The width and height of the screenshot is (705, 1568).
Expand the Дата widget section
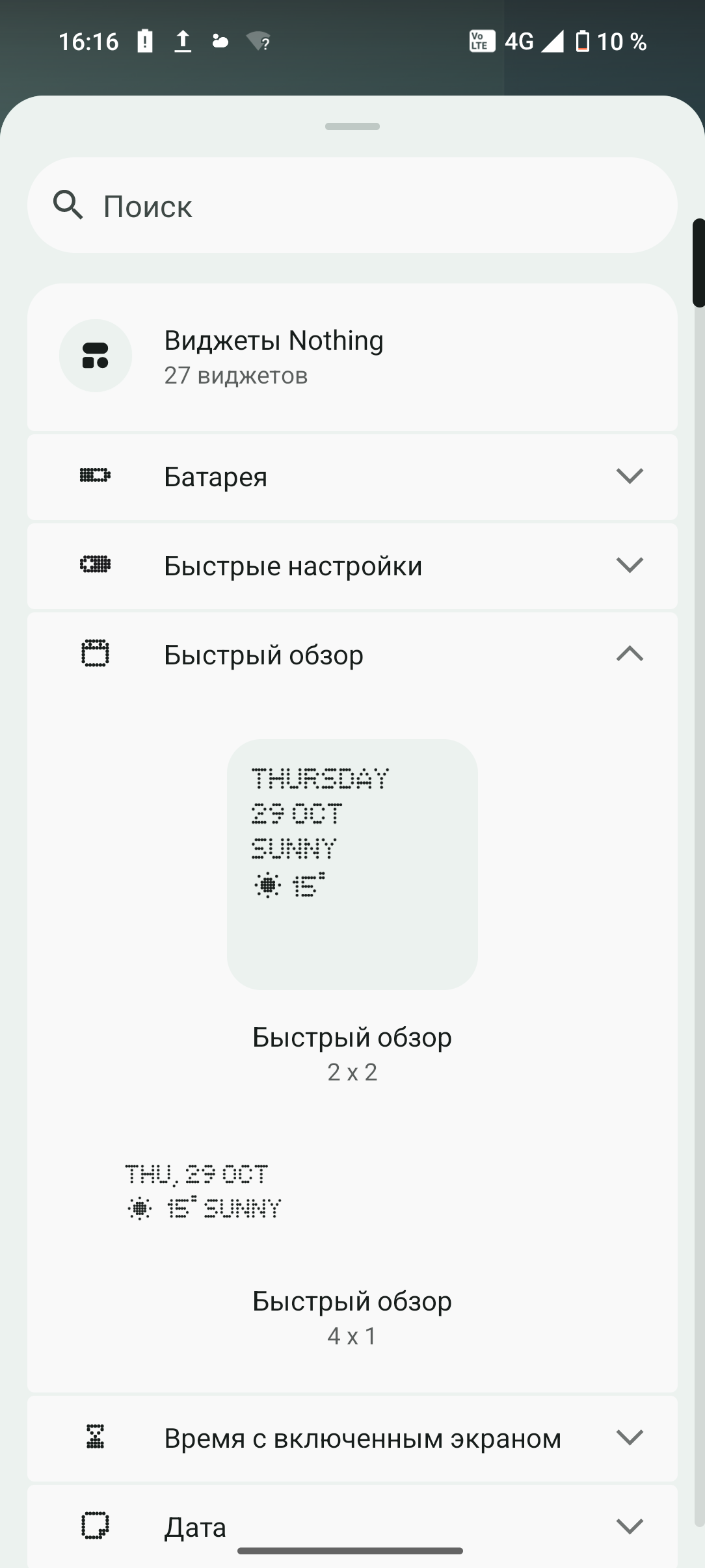(351, 1525)
